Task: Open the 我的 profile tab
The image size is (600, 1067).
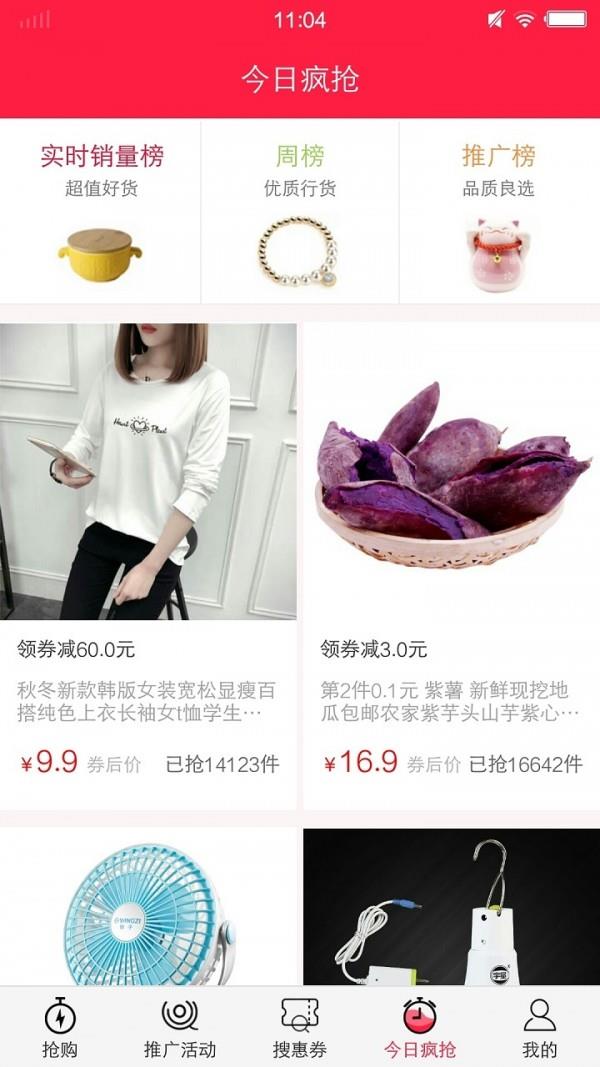Action: tap(539, 1027)
